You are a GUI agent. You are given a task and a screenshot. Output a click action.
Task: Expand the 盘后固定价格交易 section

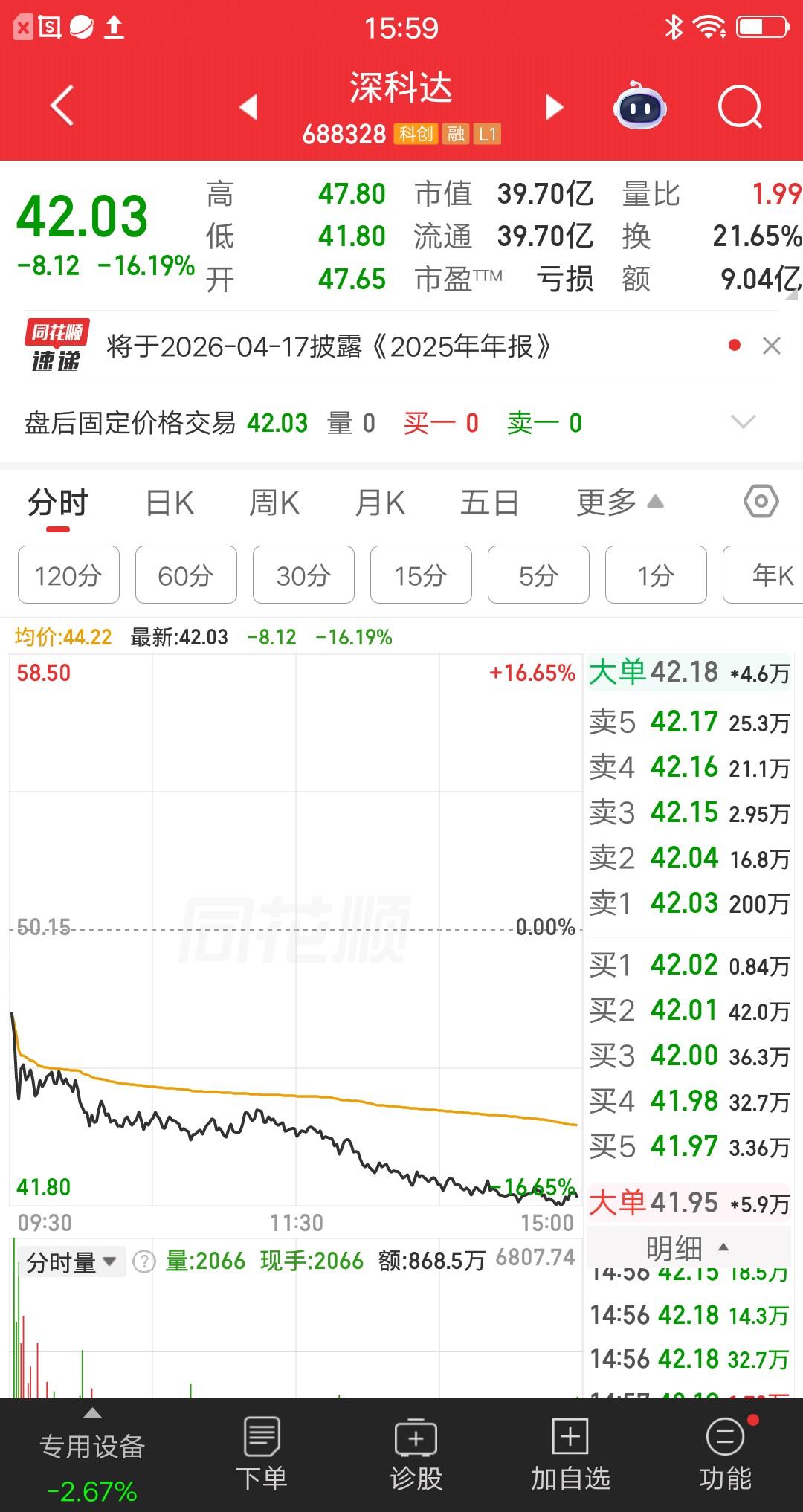tap(743, 422)
